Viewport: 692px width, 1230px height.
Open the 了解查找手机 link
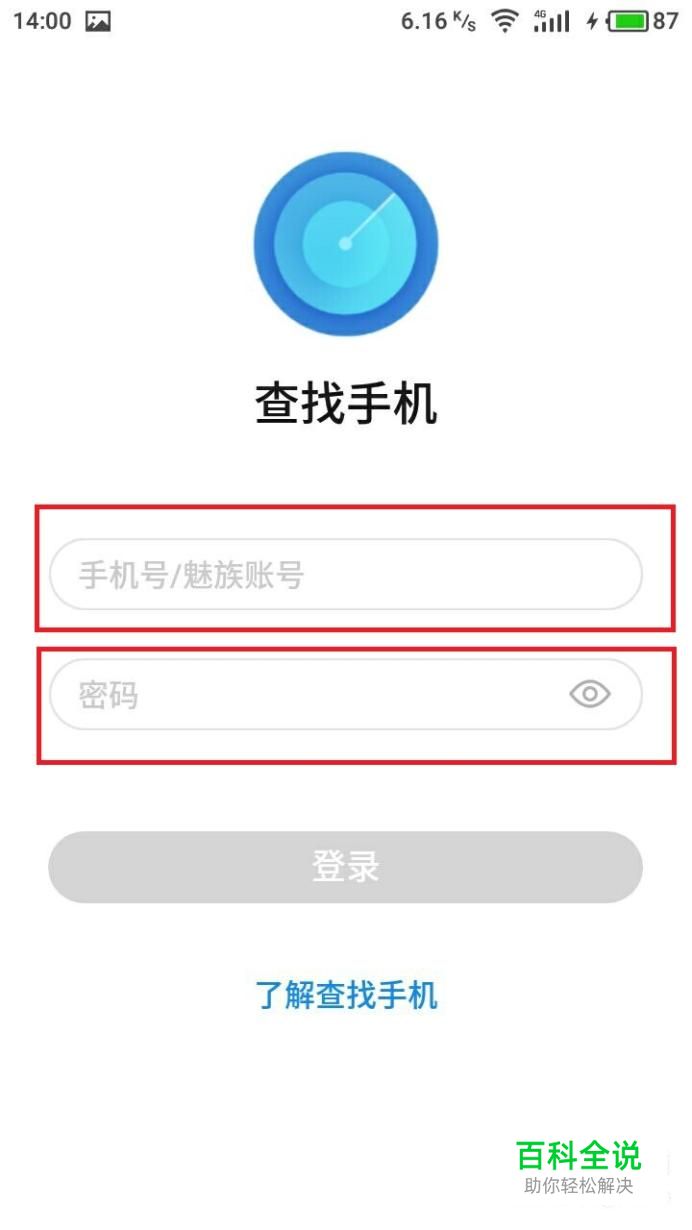tap(346, 995)
